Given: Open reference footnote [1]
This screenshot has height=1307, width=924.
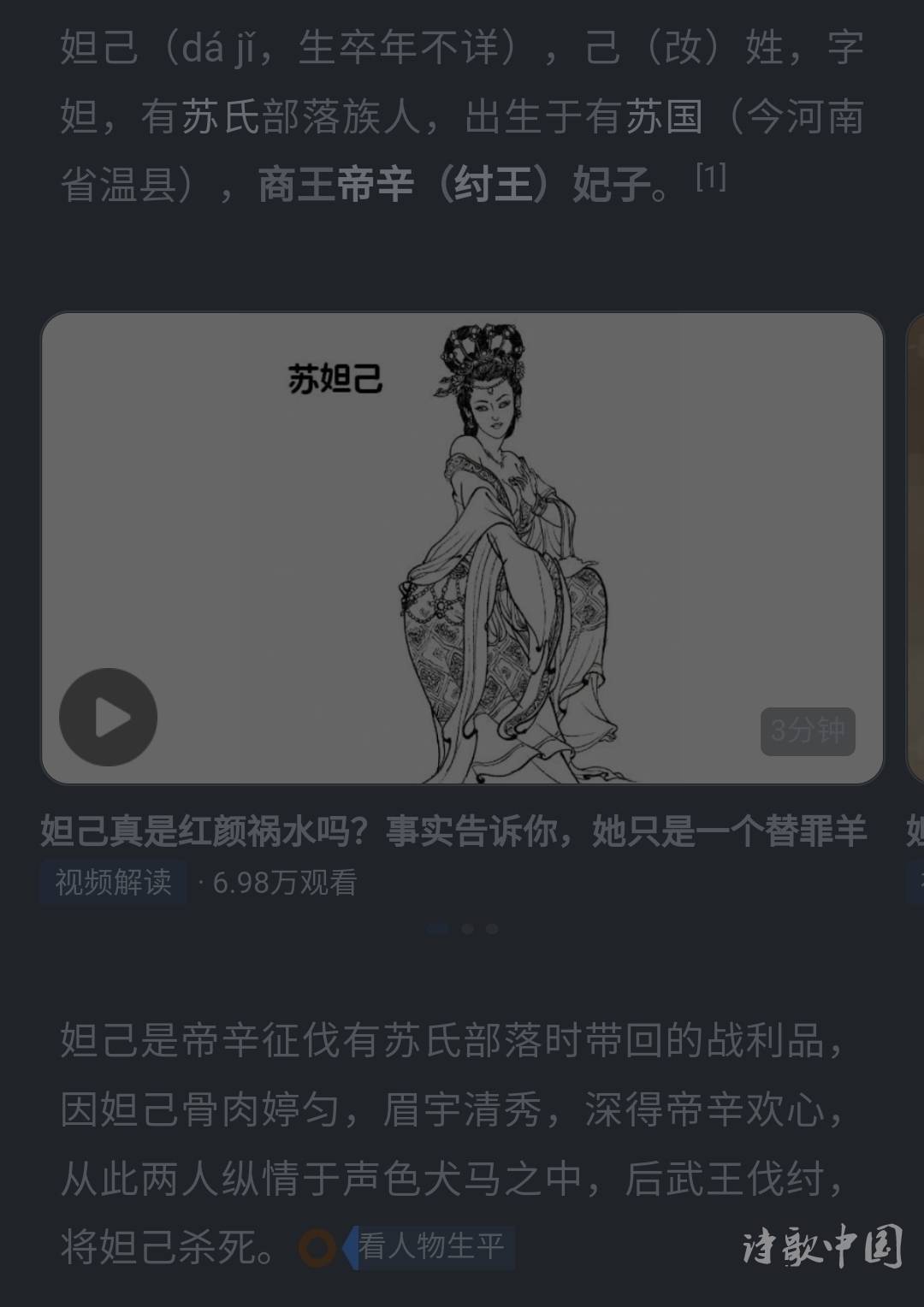Looking at the screenshot, I should tap(710, 178).
